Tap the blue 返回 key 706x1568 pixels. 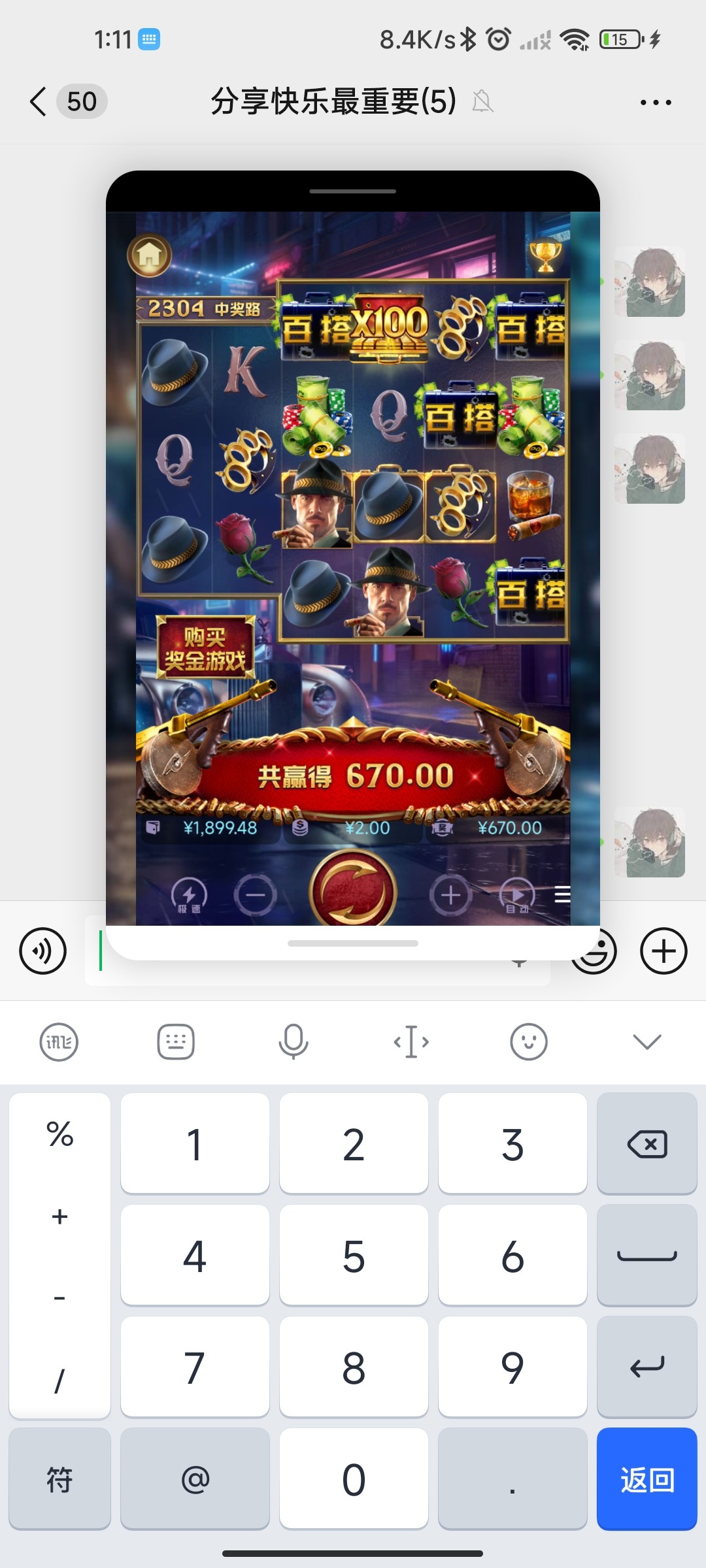[647, 1479]
